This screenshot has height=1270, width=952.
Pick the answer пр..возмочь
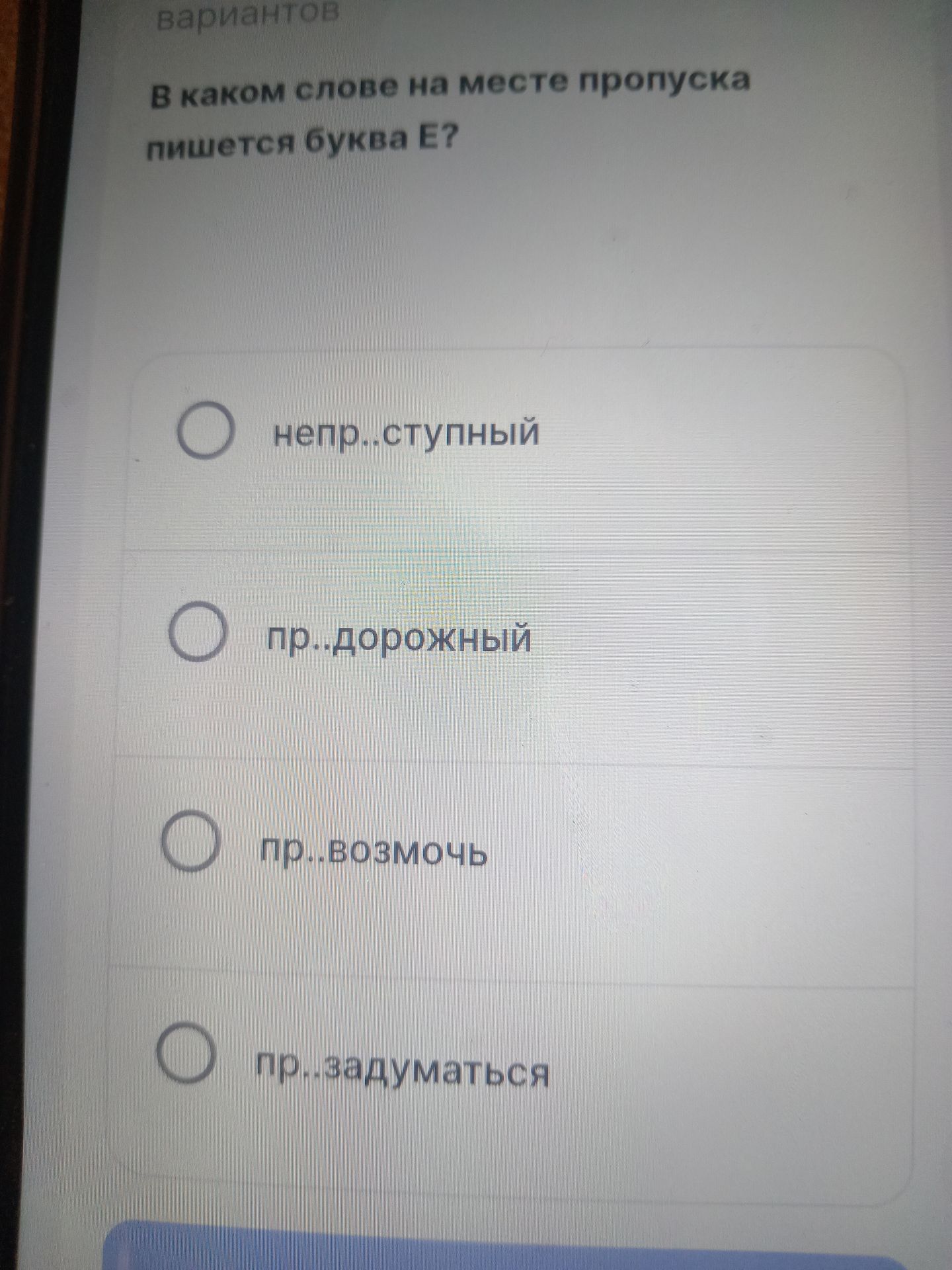click(x=190, y=841)
